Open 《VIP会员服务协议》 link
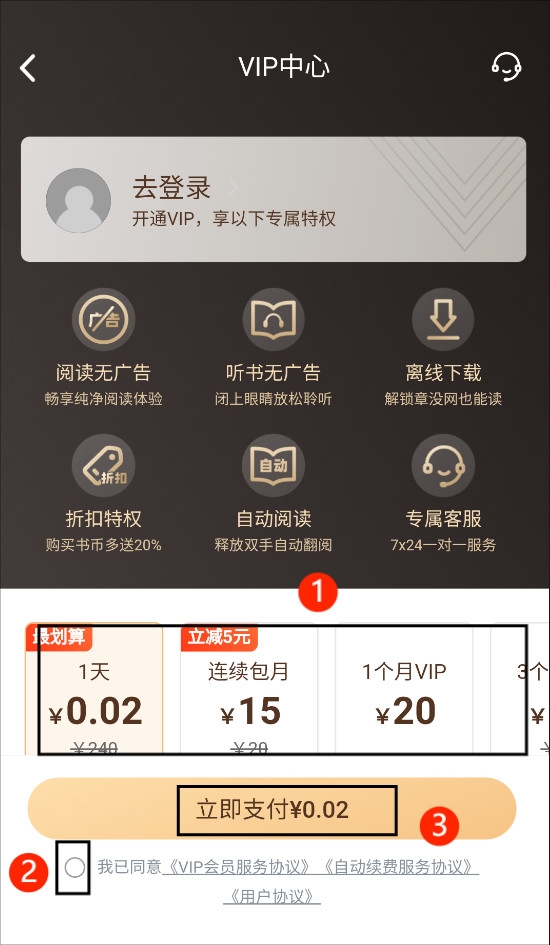 [238, 867]
